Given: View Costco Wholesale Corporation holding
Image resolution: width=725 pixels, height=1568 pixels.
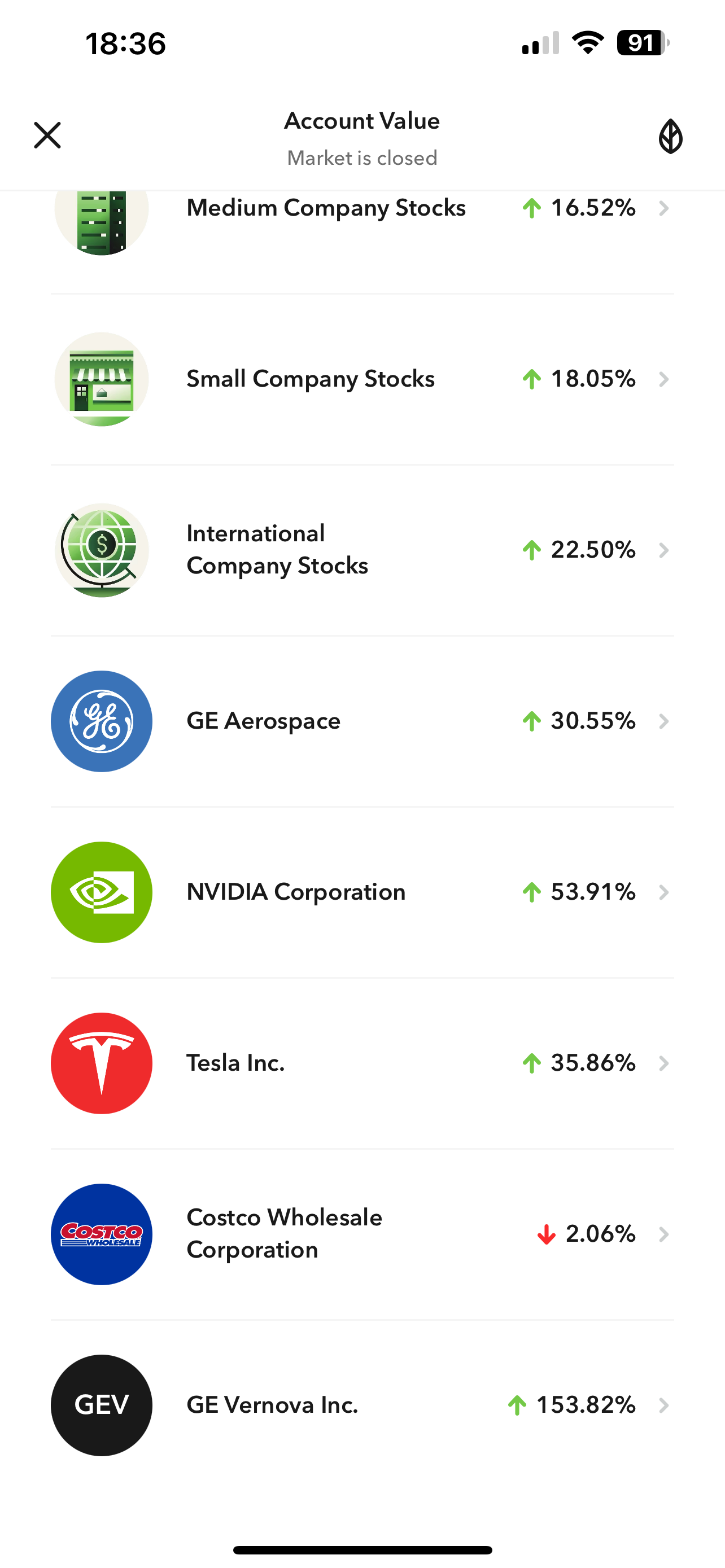Looking at the screenshot, I should 362,1235.
